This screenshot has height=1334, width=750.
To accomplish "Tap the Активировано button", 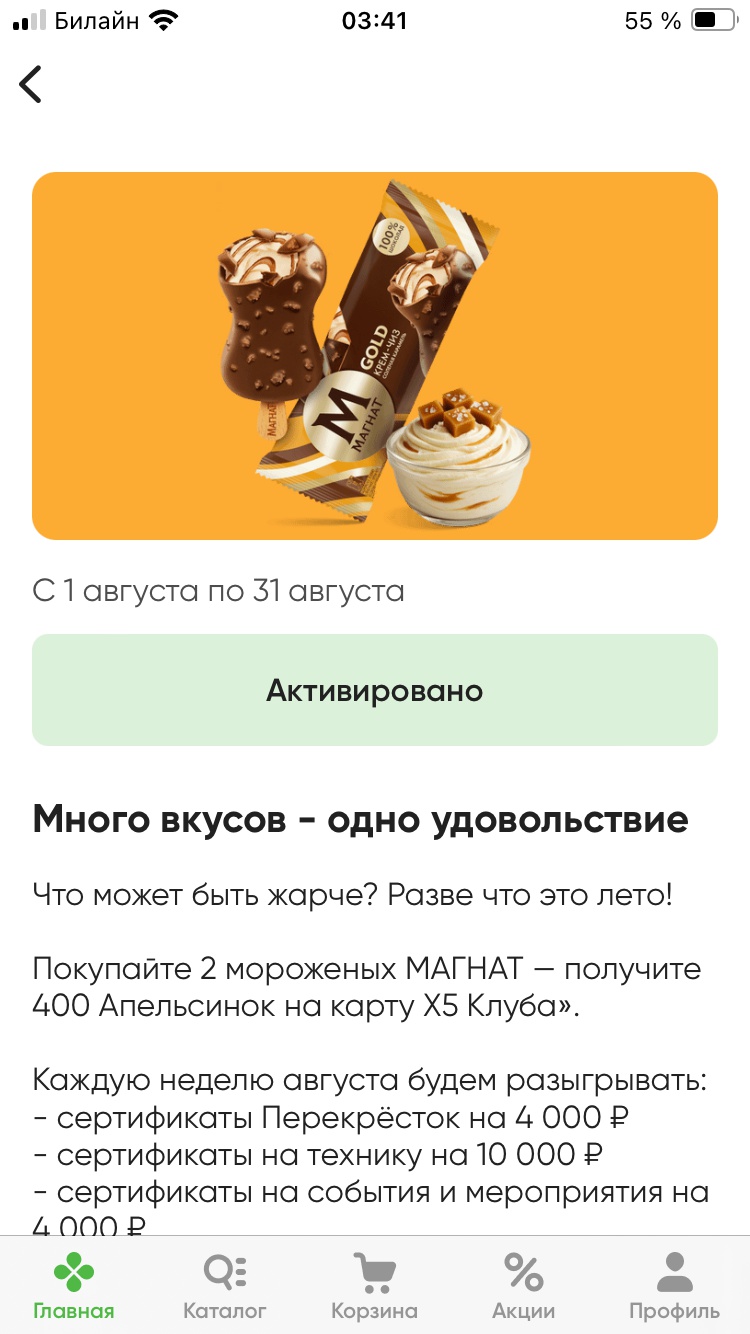I will 375,690.
